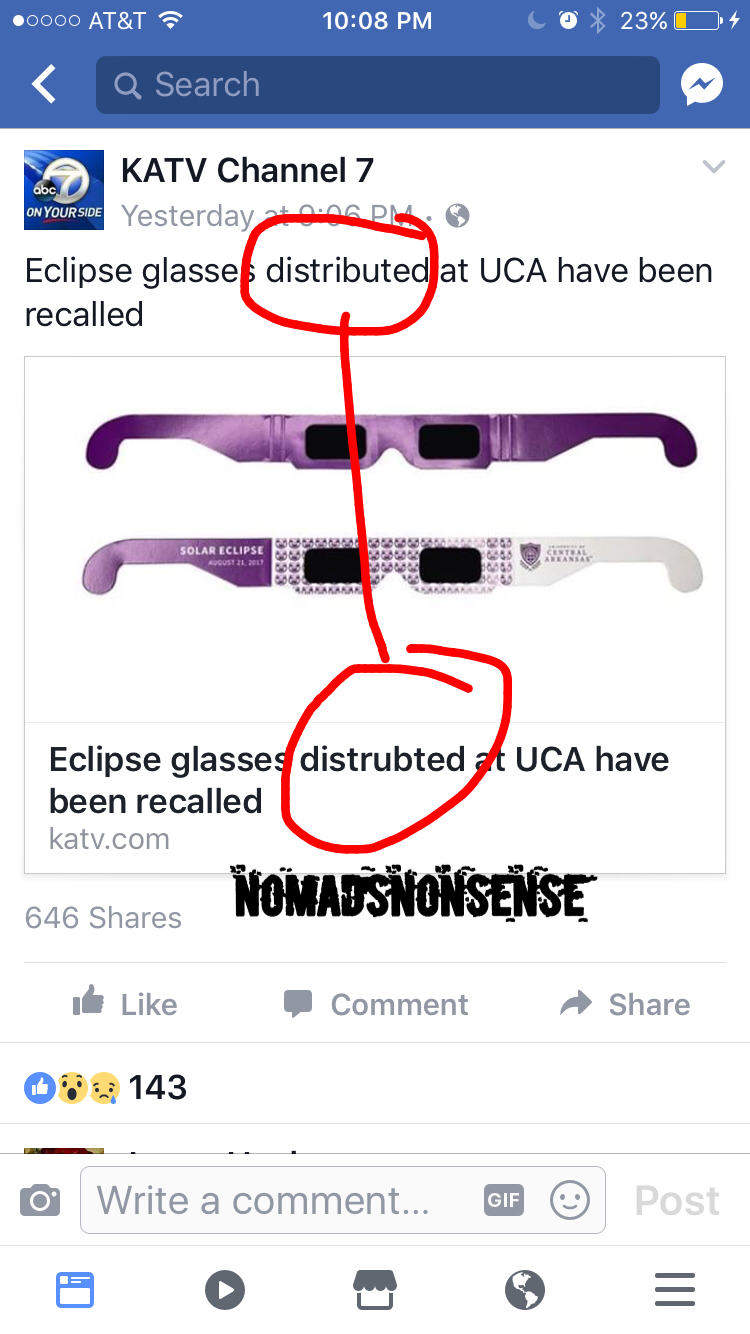Share the KATV post

(x=625, y=1004)
